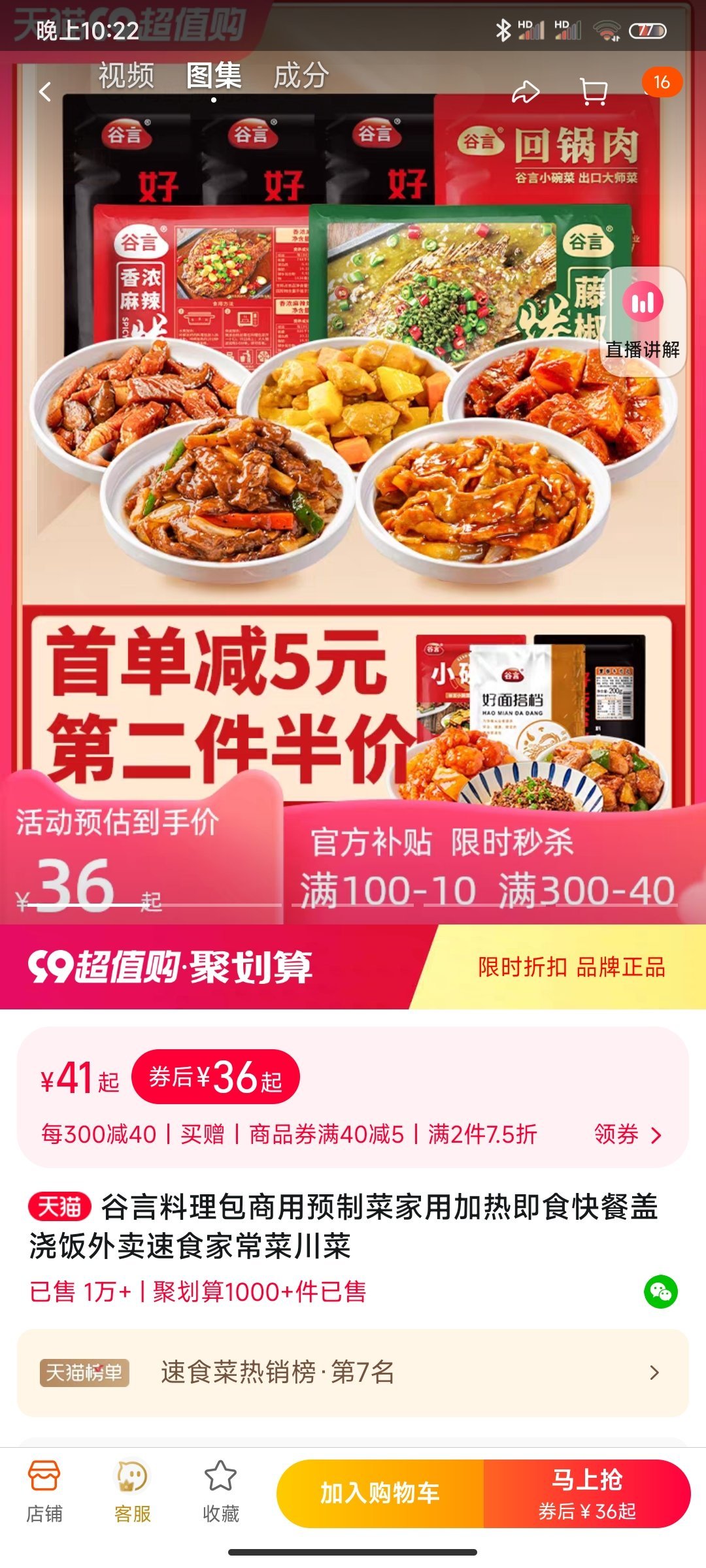Tap 加入购物车 button

tap(380, 1494)
